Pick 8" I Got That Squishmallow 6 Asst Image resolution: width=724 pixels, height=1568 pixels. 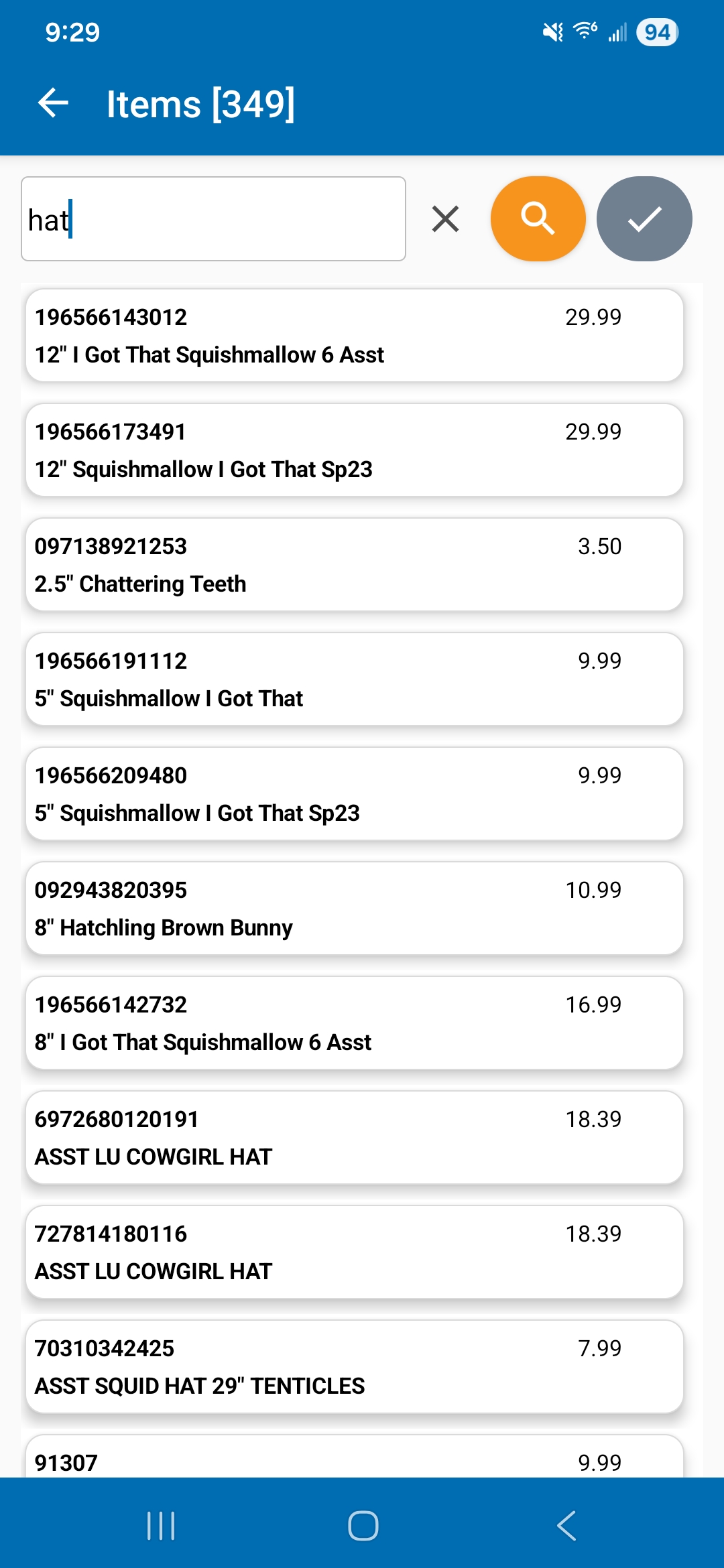point(354,1023)
